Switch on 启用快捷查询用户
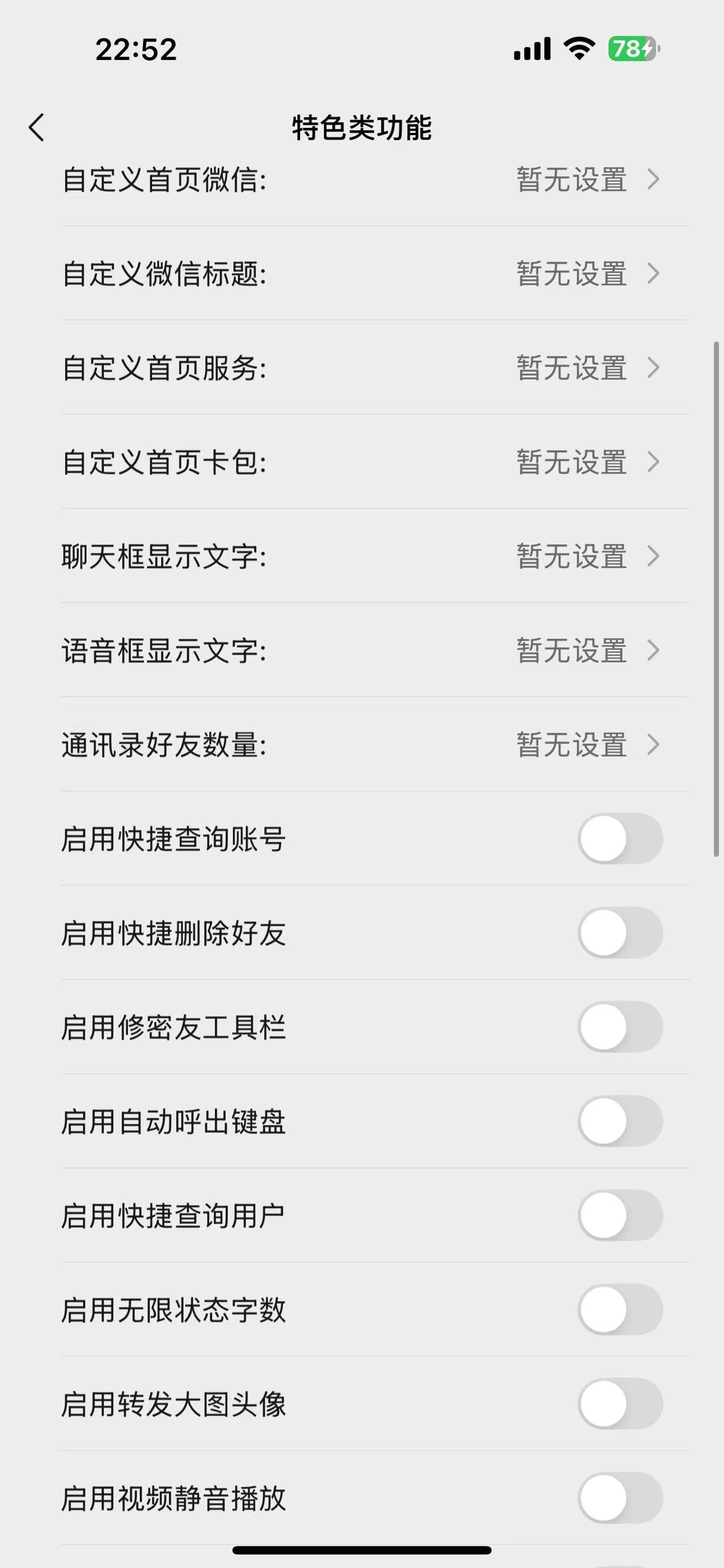724x1568 pixels. click(620, 1215)
